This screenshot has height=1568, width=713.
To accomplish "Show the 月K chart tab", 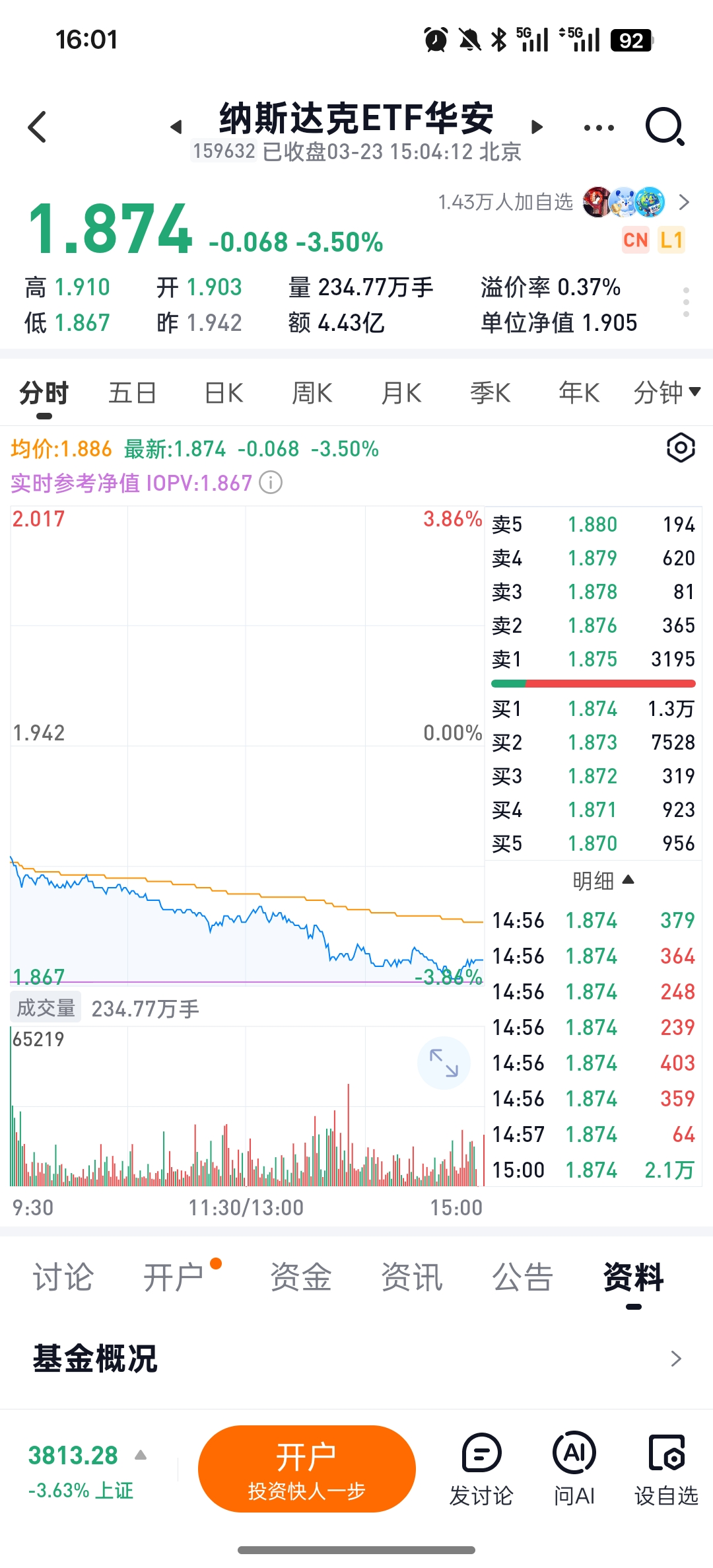I will coord(401,393).
